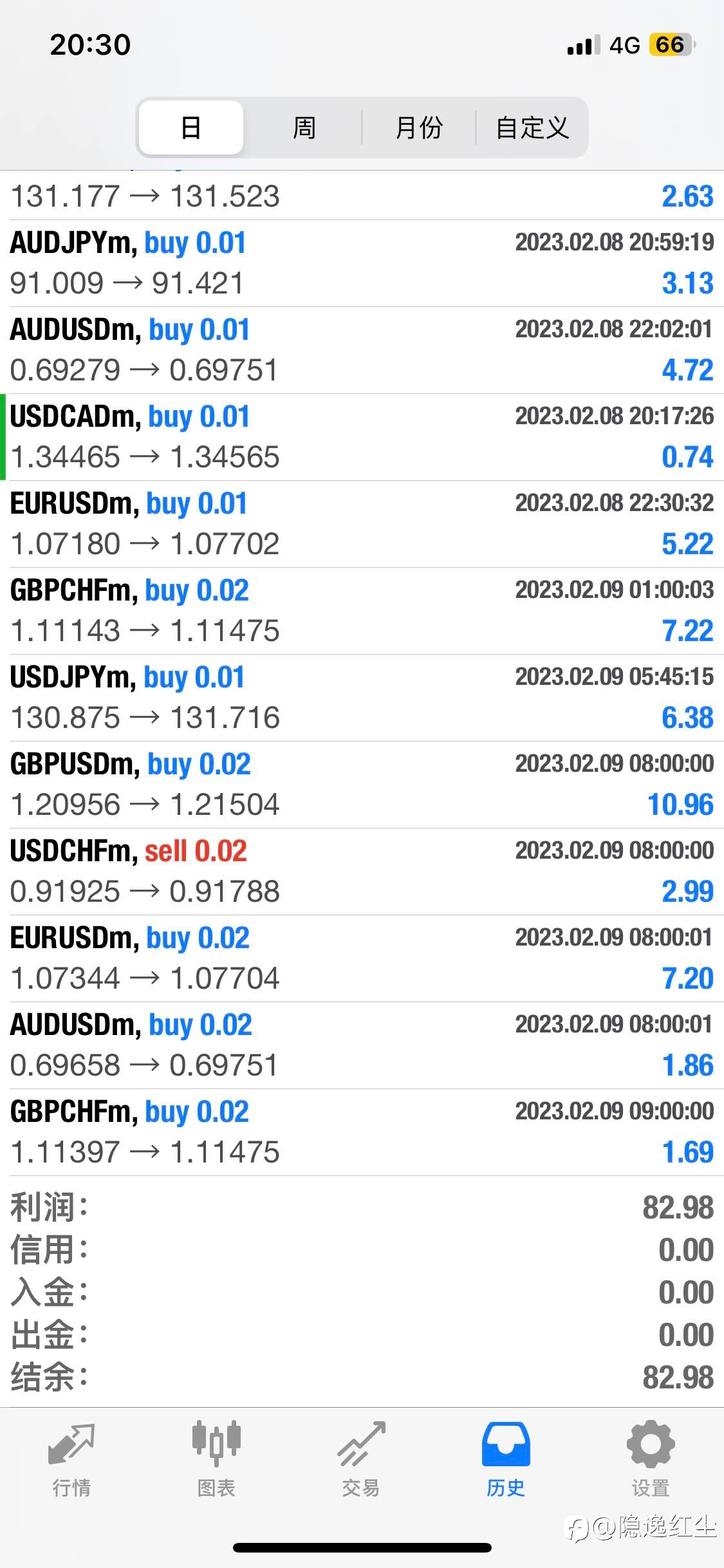724x1568 pixels.
Task: Open the AUDJPYm buy 0.01 trade
Action: 362,263
